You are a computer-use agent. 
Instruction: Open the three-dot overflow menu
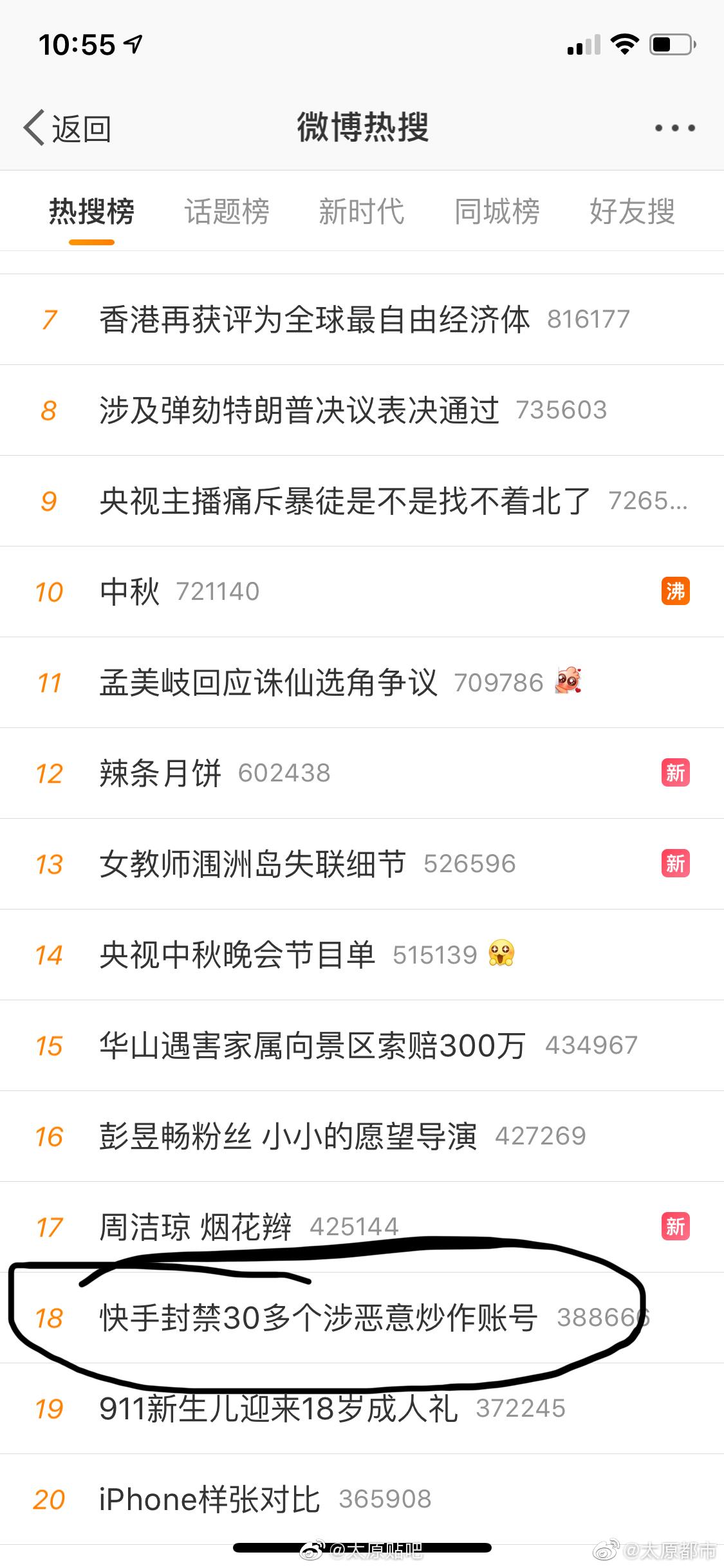pos(674,128)
